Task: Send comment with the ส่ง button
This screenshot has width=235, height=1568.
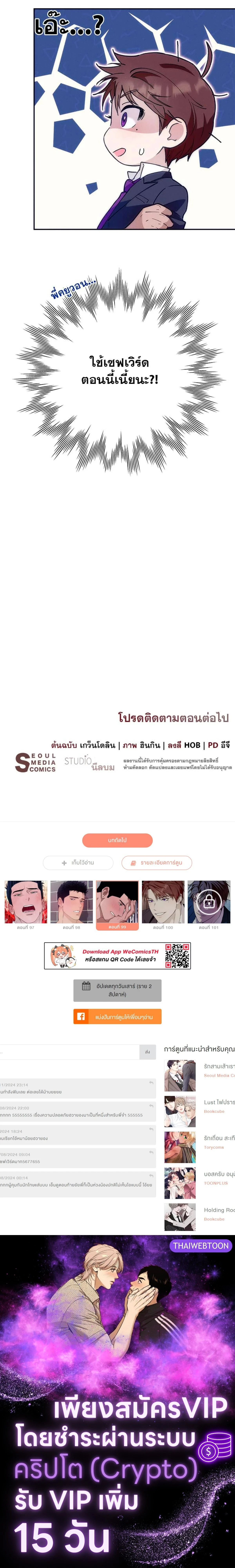Action: click(x=147, y=1052)
